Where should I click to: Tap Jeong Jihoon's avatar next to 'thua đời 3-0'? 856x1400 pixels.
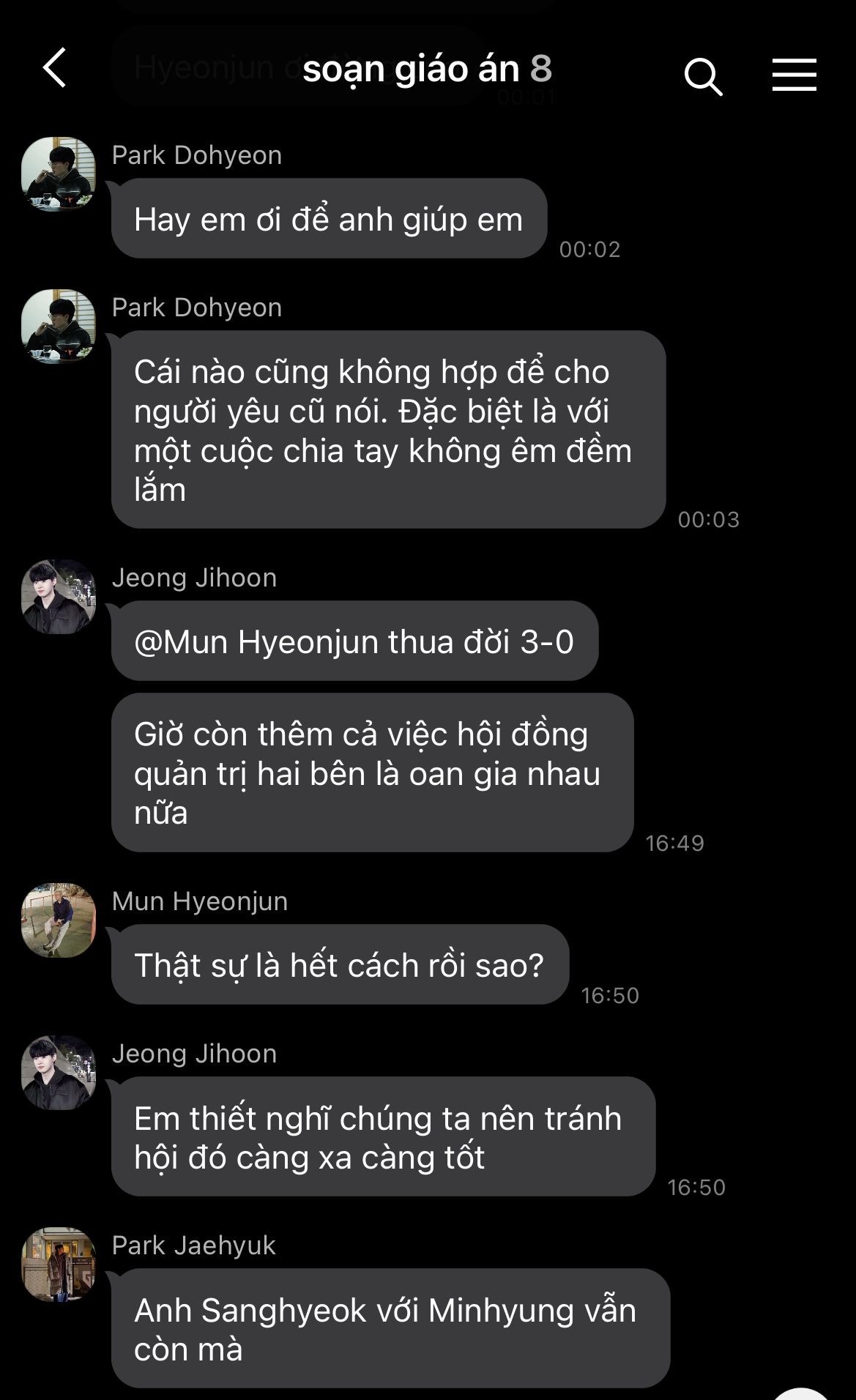pyautogui.click(x=59, y=597)
